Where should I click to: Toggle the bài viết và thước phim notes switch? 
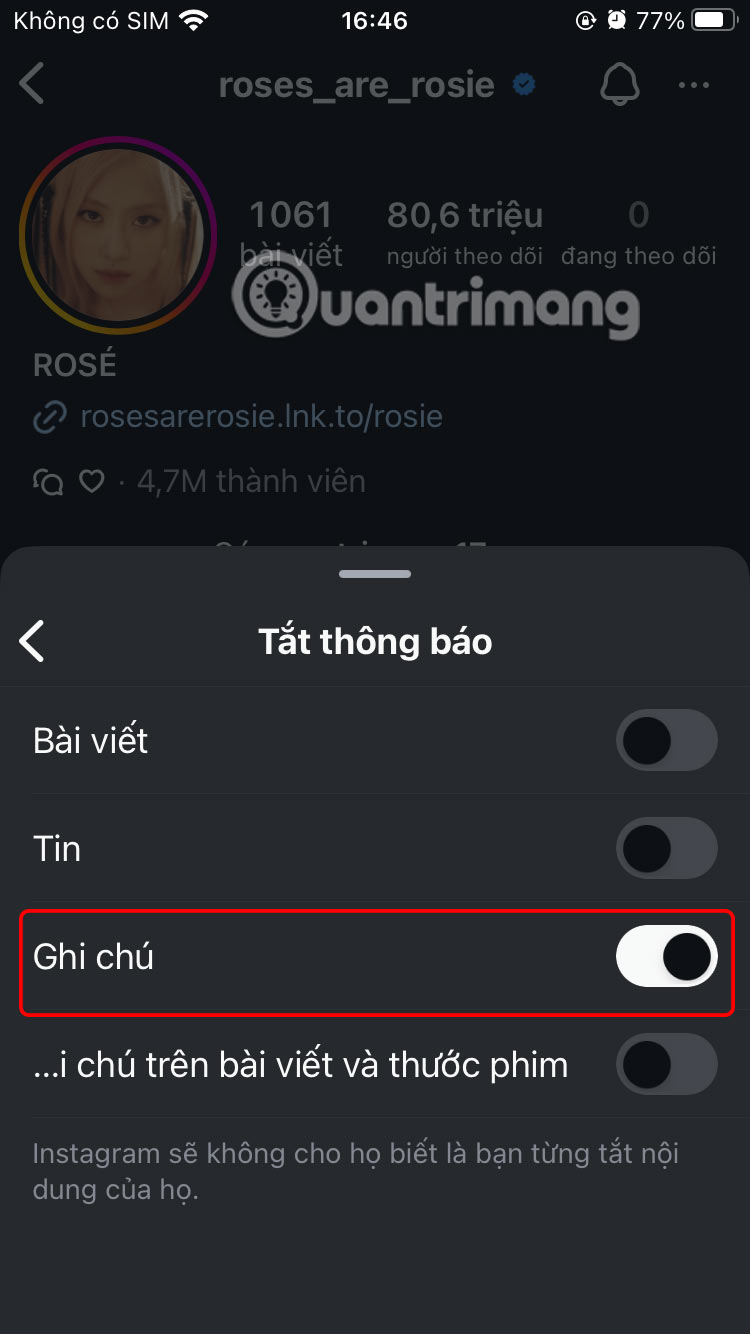[x=666, y=1065]
